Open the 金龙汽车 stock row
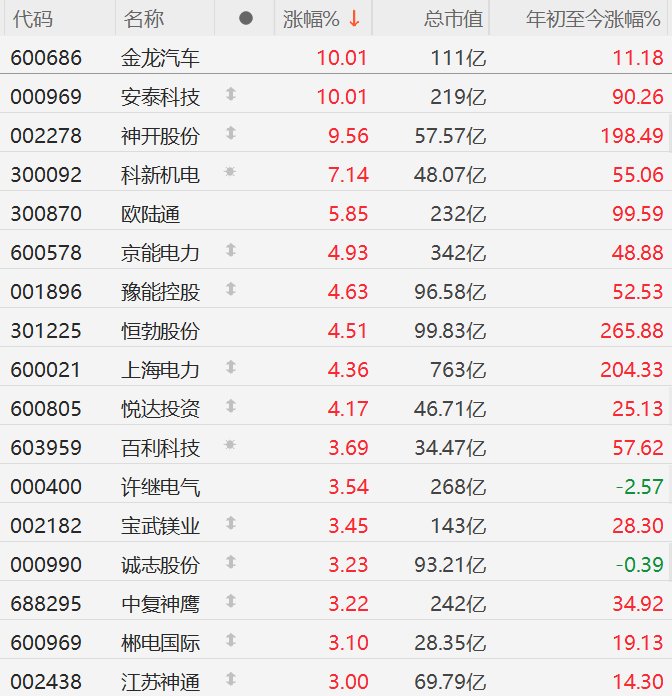Image resolution: width=672 pixels, height=696 pixels. pyautogui.click(x=158, y=58)
